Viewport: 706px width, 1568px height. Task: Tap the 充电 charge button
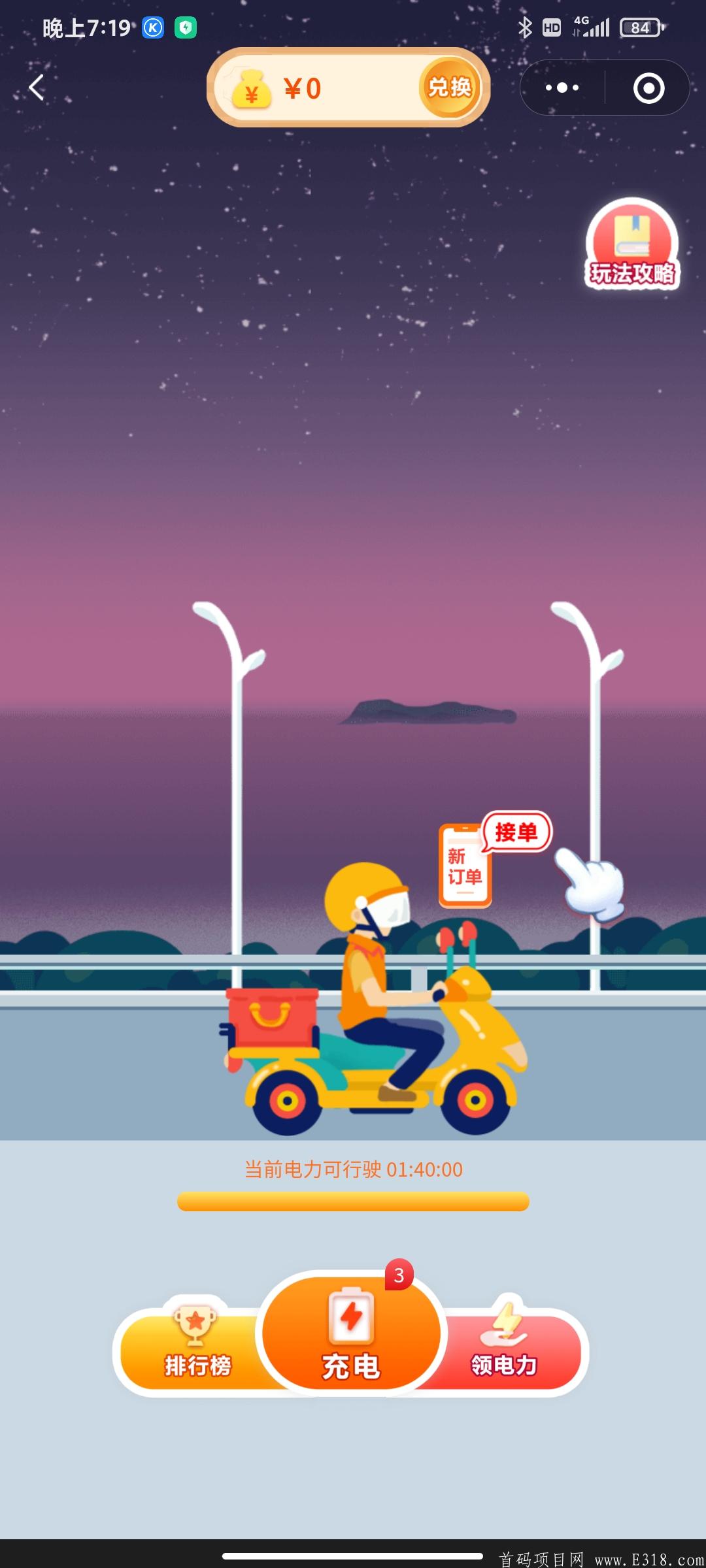(x=352, y=1336)
